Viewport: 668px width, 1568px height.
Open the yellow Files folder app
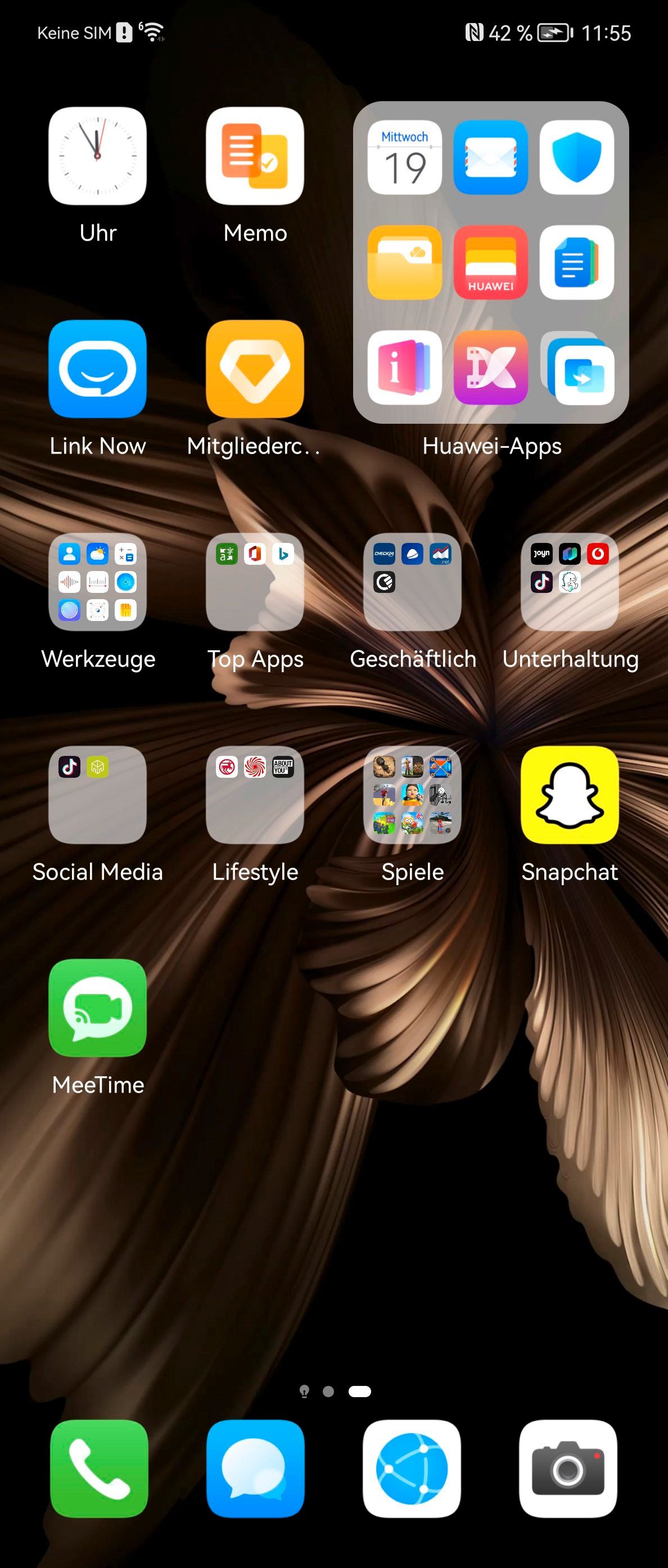[x=404, y=262]
